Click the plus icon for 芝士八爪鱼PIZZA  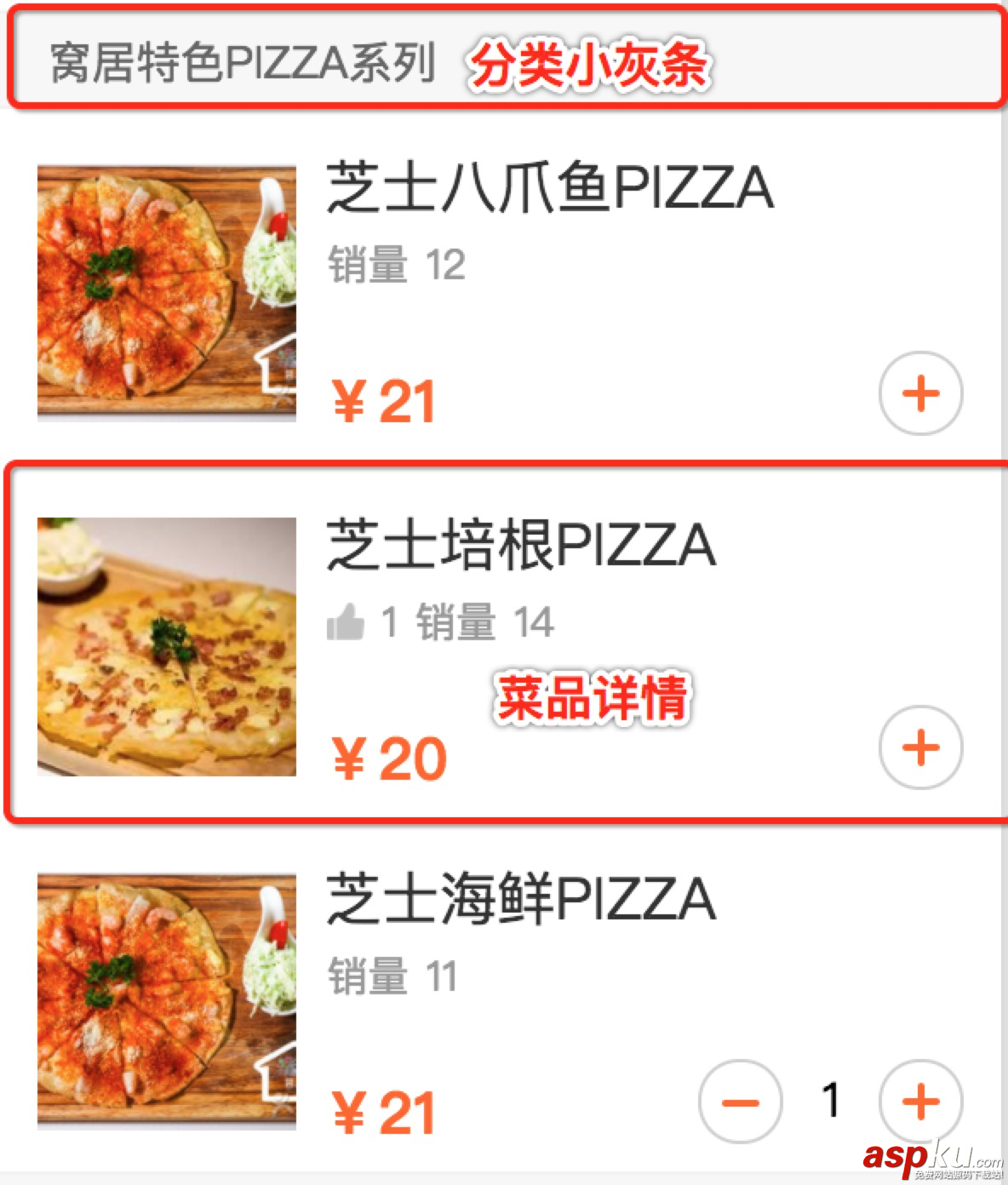coord(919,393)
